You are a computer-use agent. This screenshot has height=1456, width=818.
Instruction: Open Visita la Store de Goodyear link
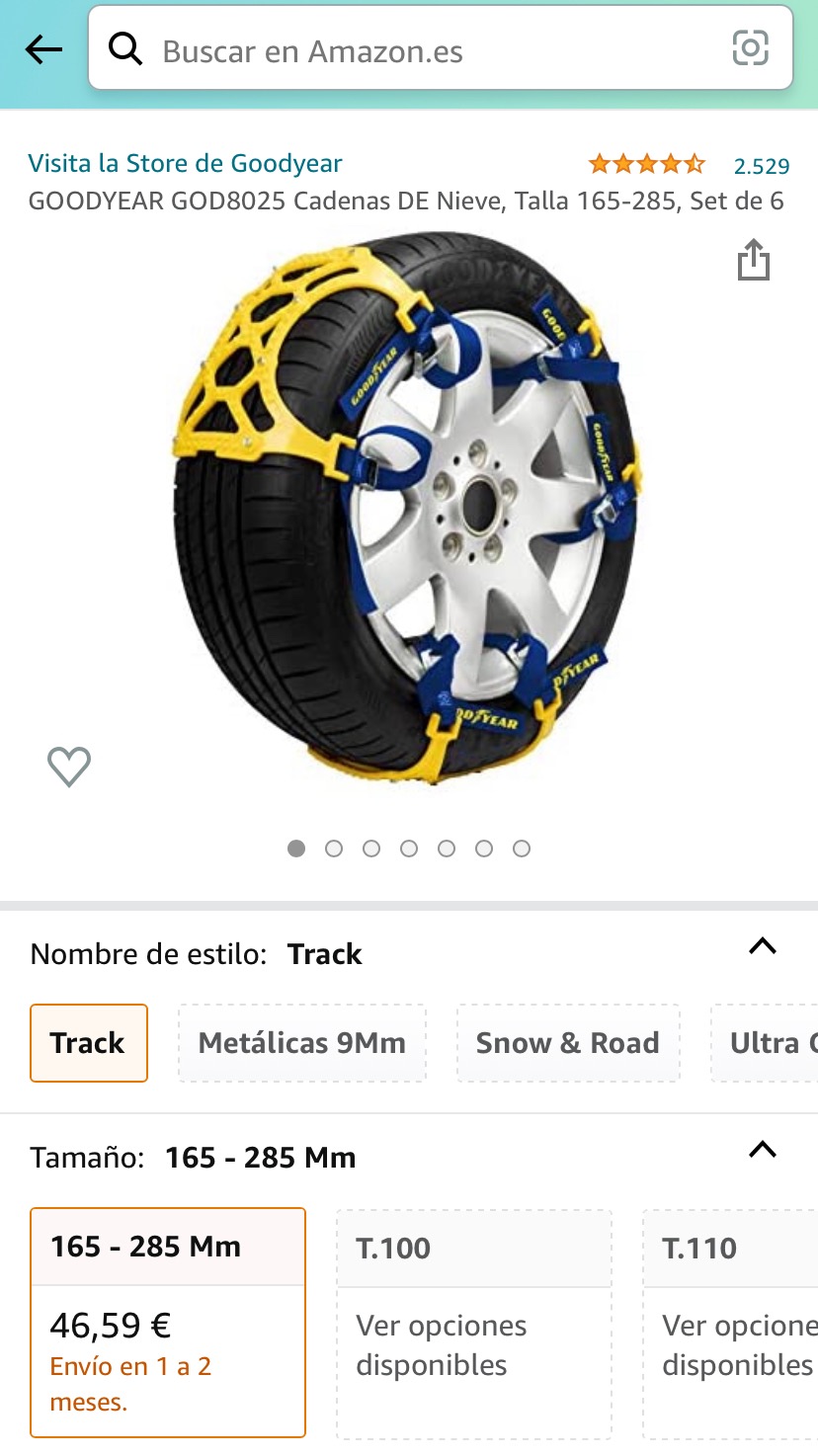click(185, 163)
